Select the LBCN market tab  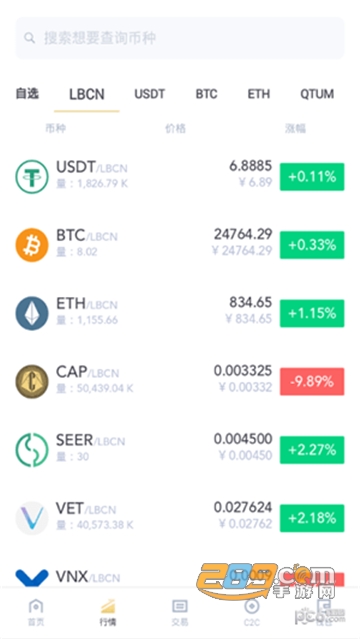click(87, 95)
